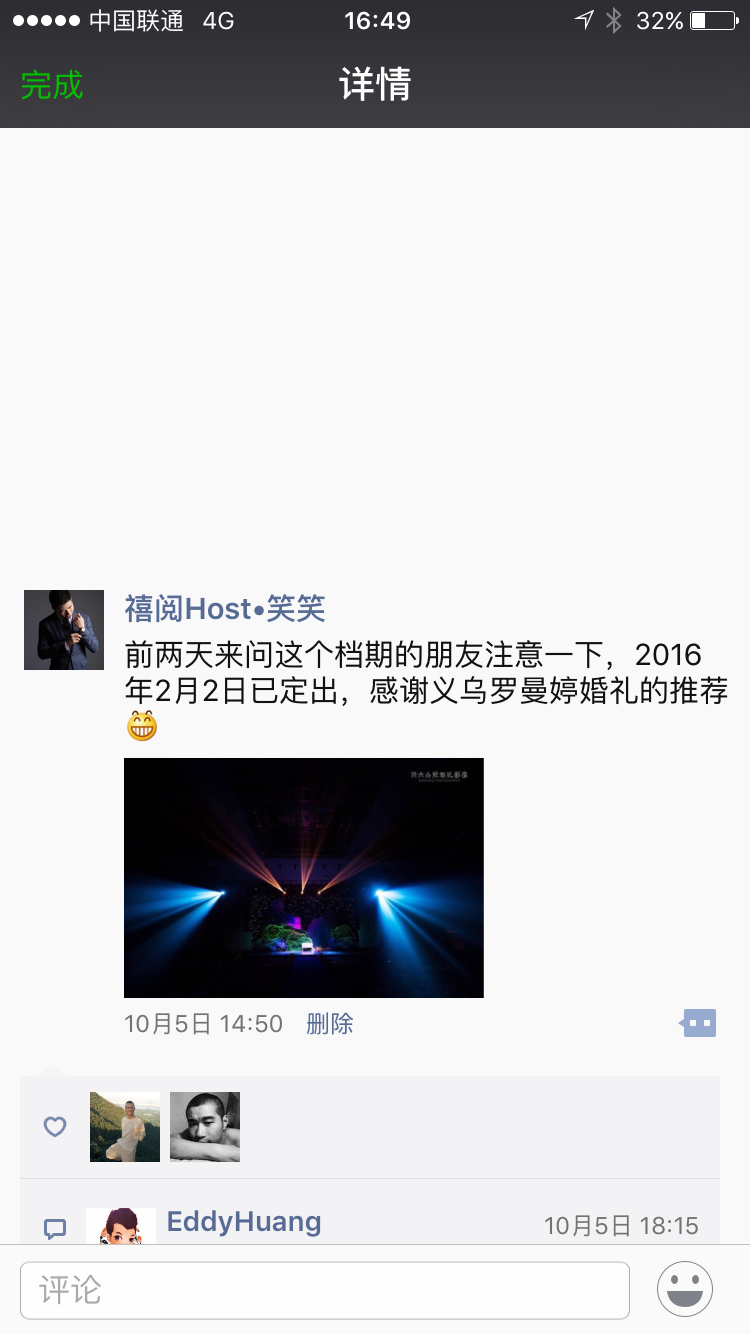750x1334 pixels.
Task: View the wedding stage photo in the post
Action: click(304, 878)
